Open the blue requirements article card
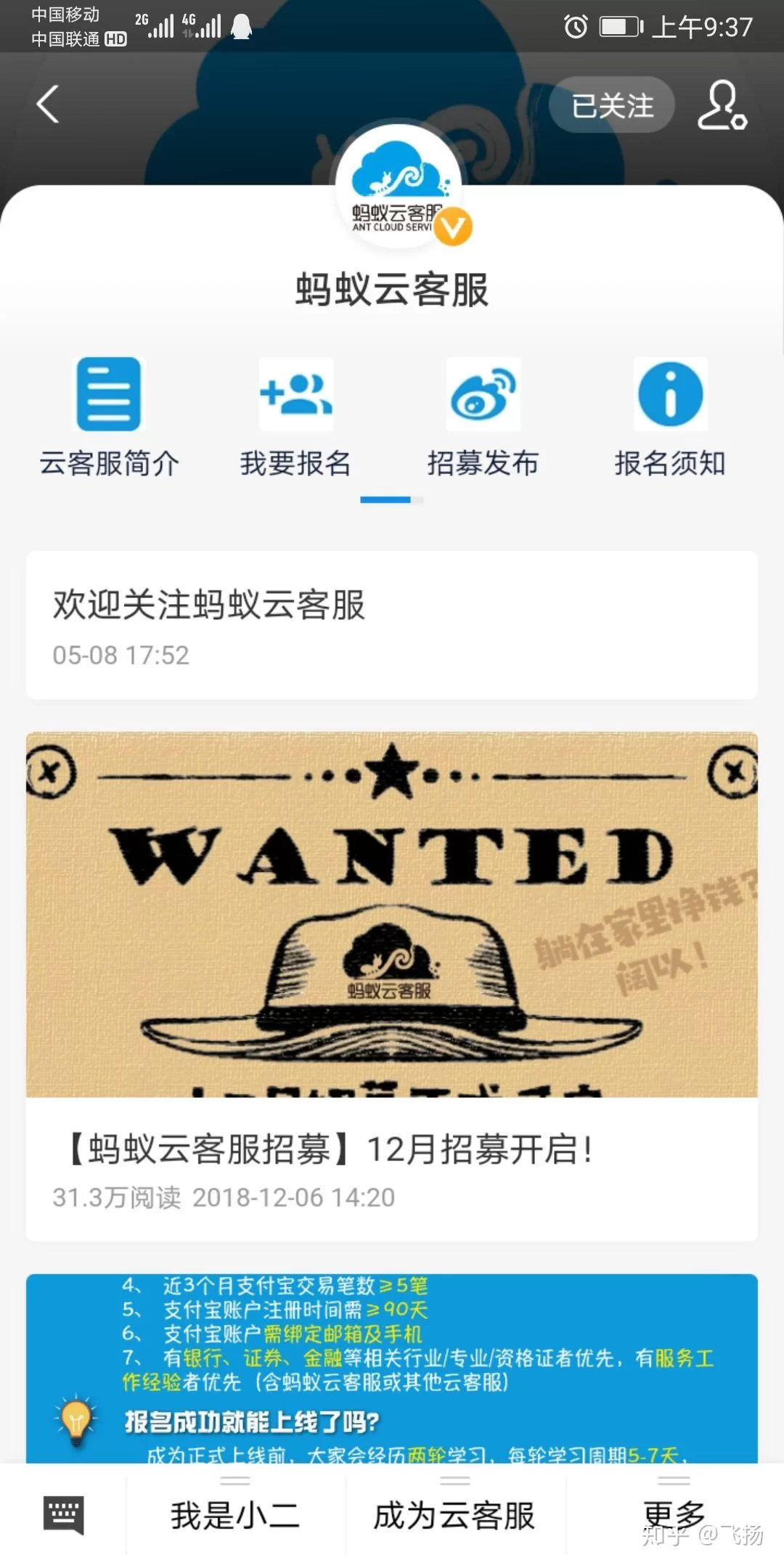 point(392,1368)
